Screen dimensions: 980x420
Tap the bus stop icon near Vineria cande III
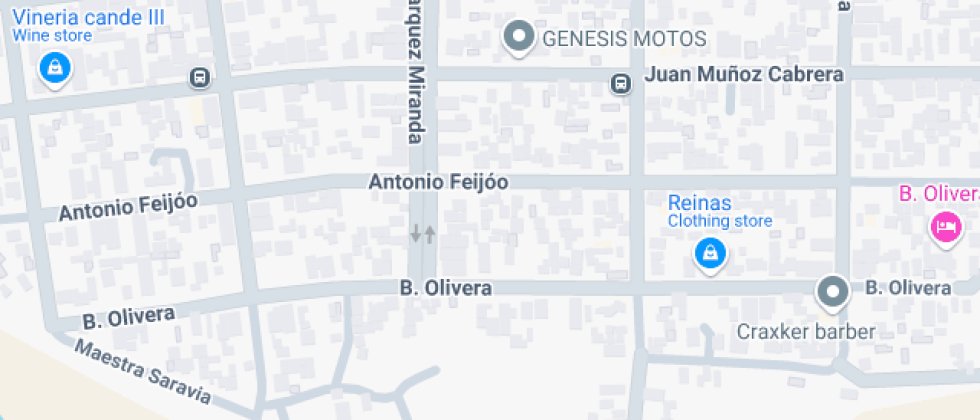tap(199, 78)
